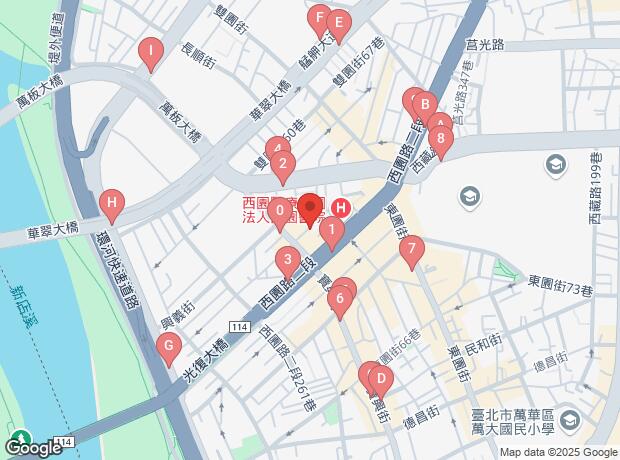This screenshot has height=460, width=620.
Task: Tap the marker numbered 7
Action: tap(411, 250)
